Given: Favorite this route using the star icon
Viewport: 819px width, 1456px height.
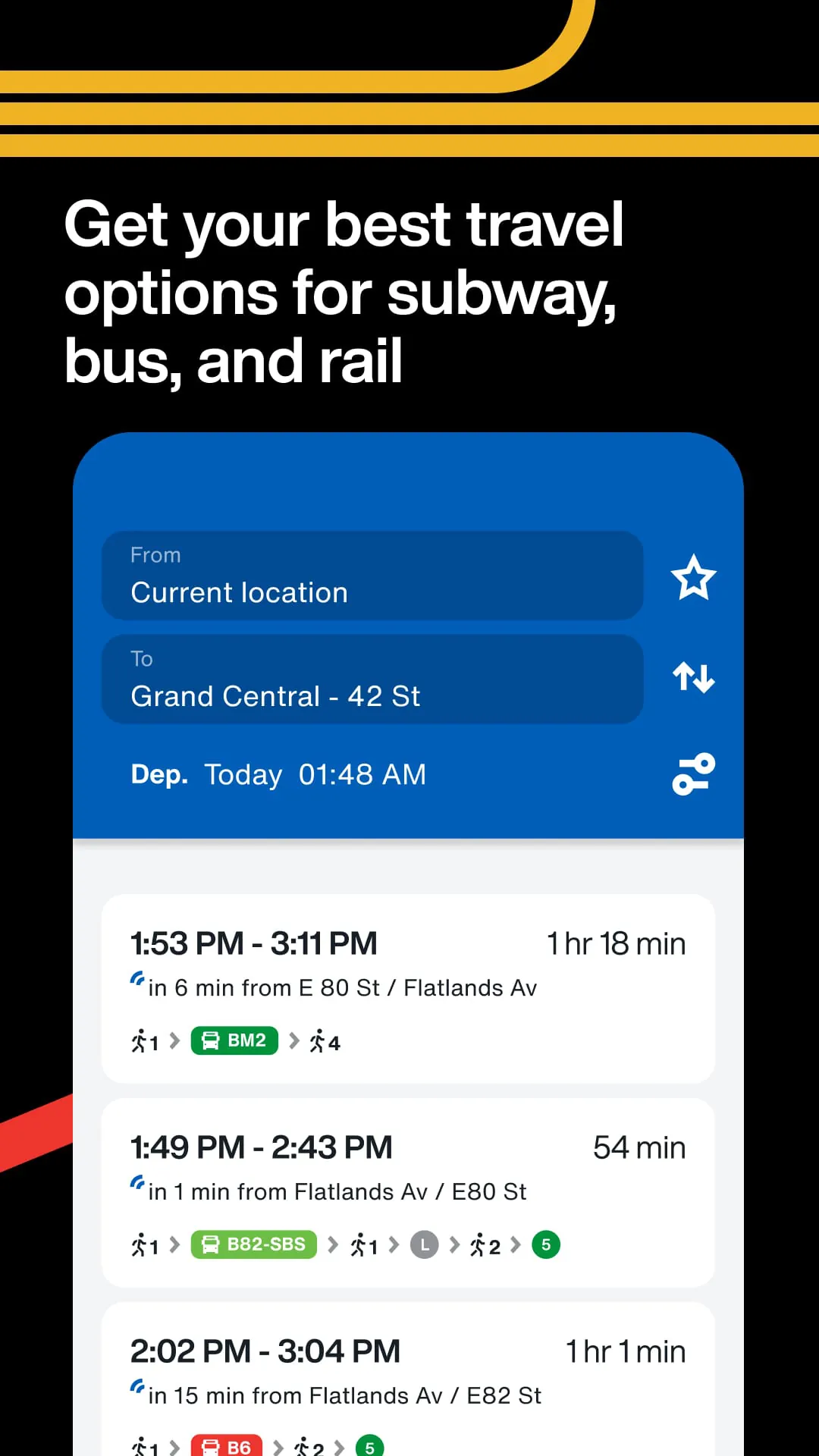Looking at the screenshot, I should point(694,578).
